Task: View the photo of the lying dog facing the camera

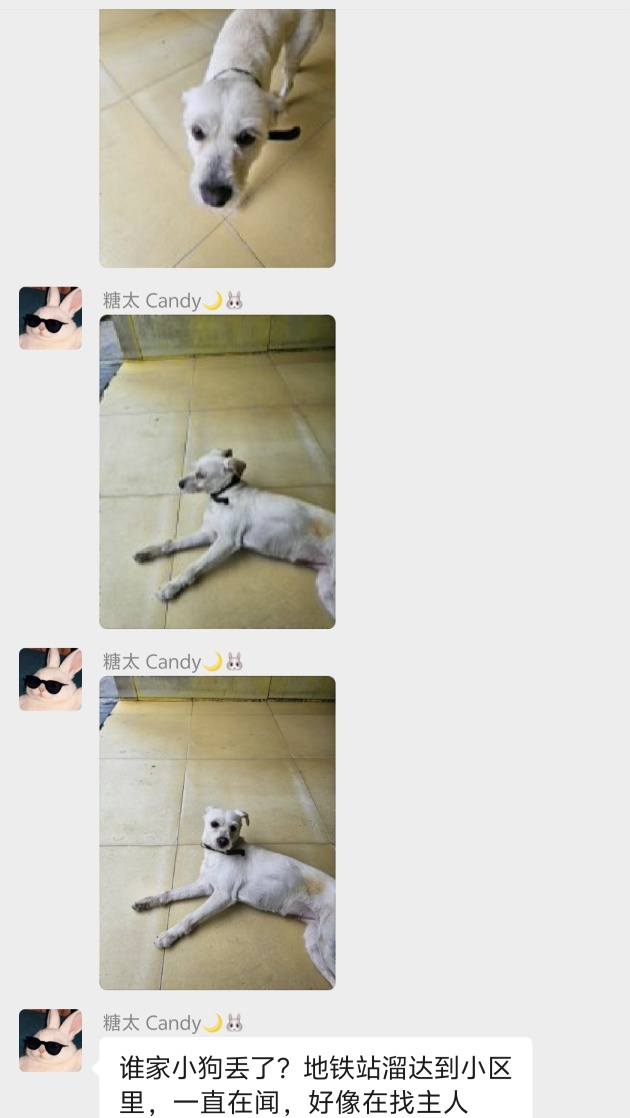Action: 217,832
